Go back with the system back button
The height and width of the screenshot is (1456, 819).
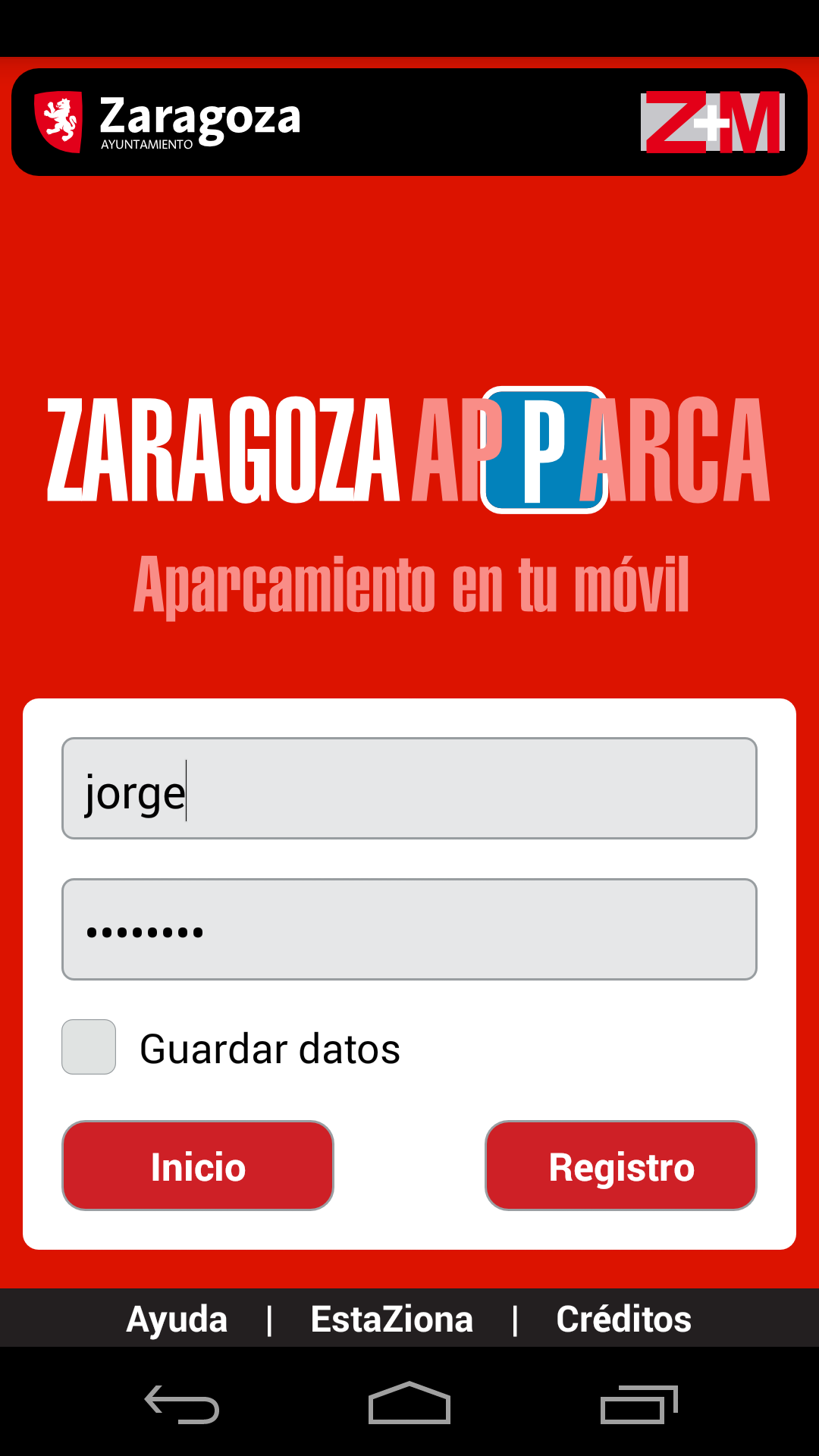coord(182,1404)
